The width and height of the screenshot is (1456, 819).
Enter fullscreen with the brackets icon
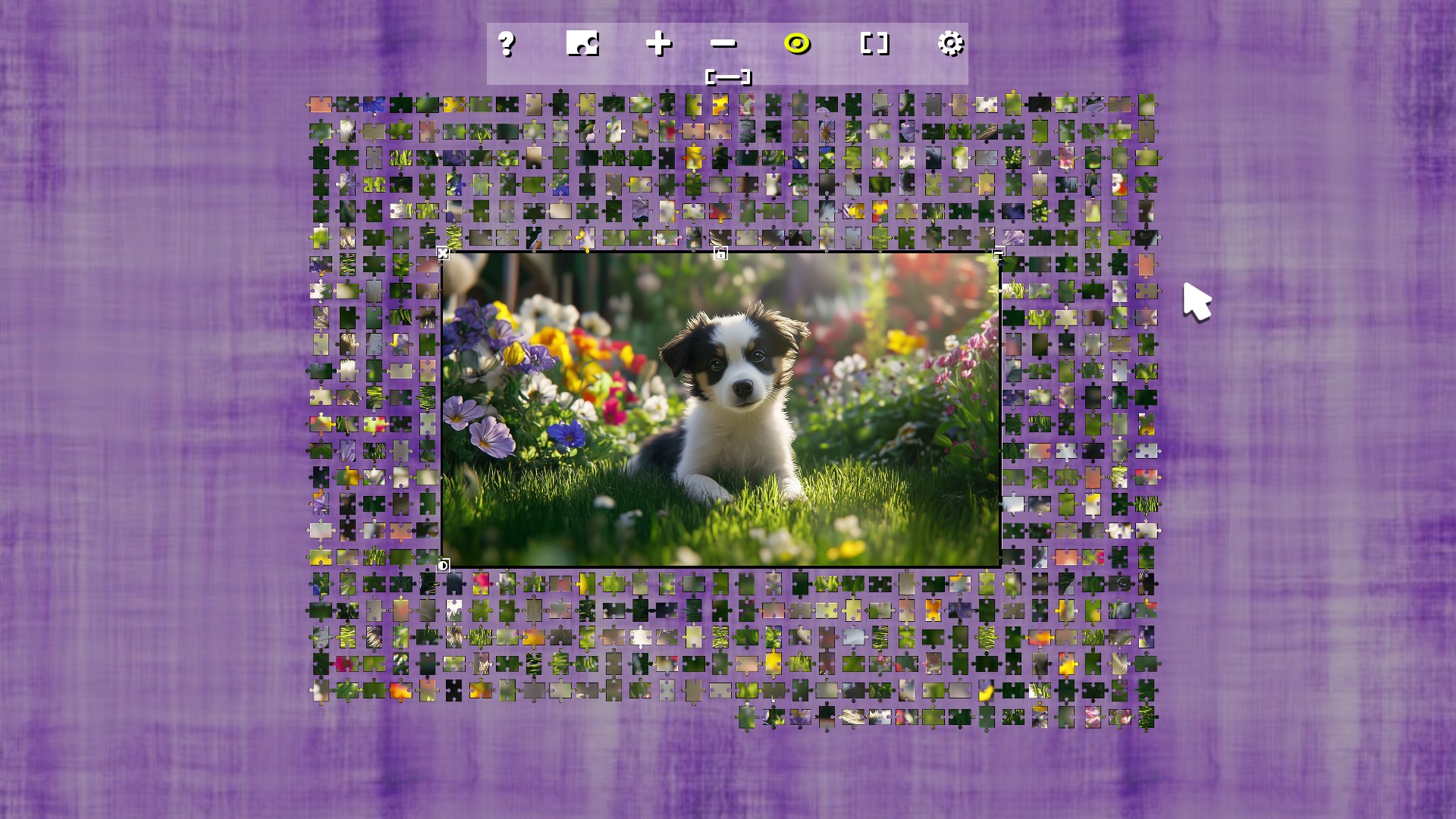pos(874,44)
